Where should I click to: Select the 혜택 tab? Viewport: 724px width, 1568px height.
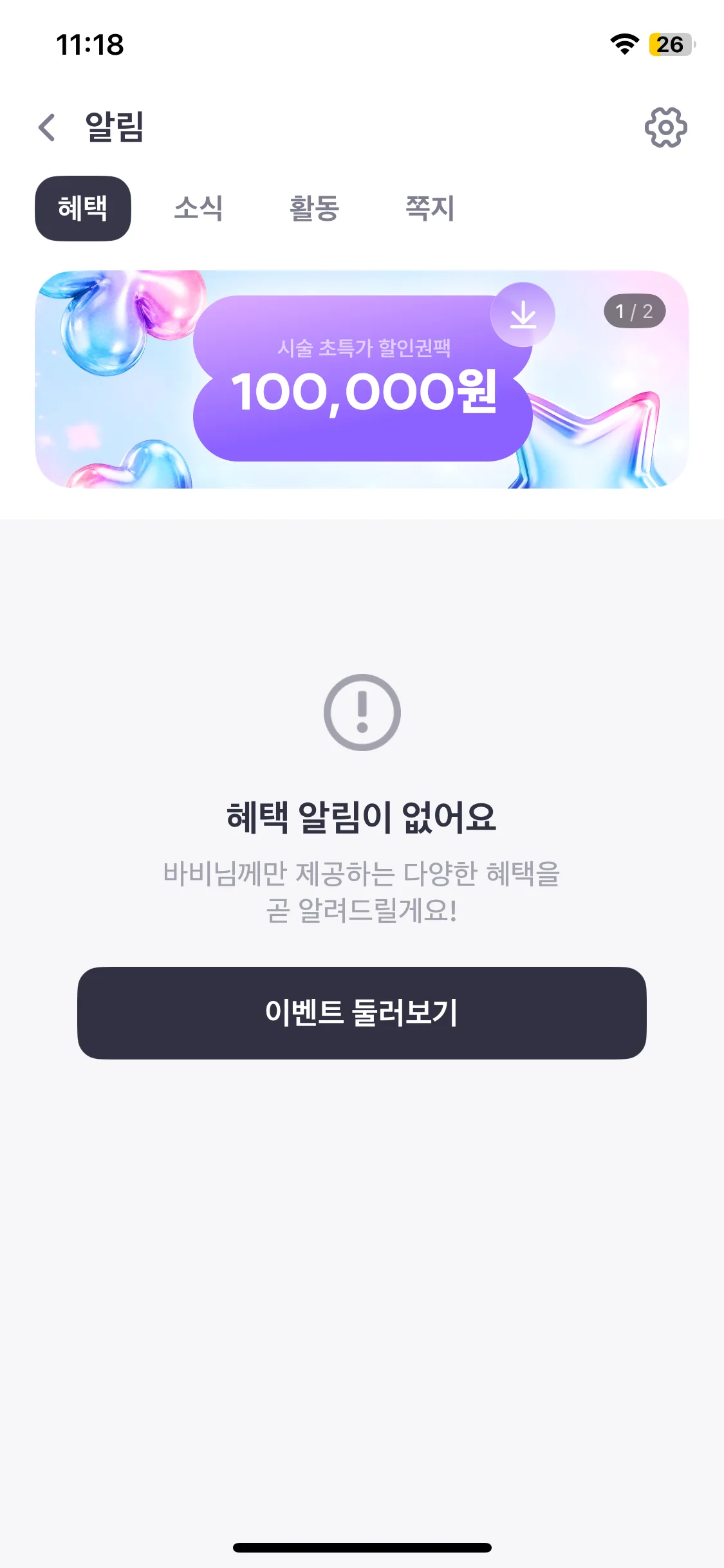(83, 209)
